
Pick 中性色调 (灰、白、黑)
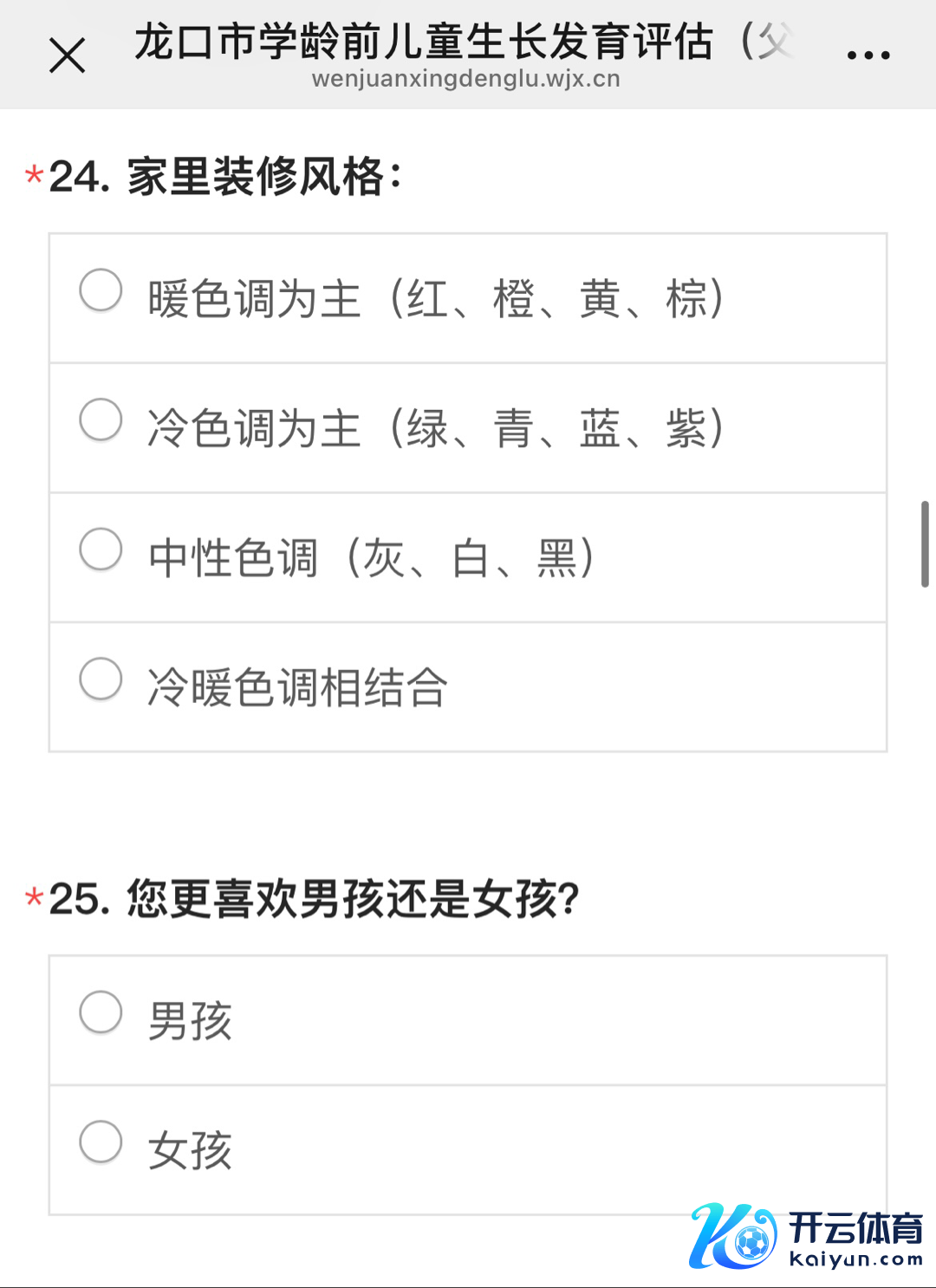[x=101, y=549]
